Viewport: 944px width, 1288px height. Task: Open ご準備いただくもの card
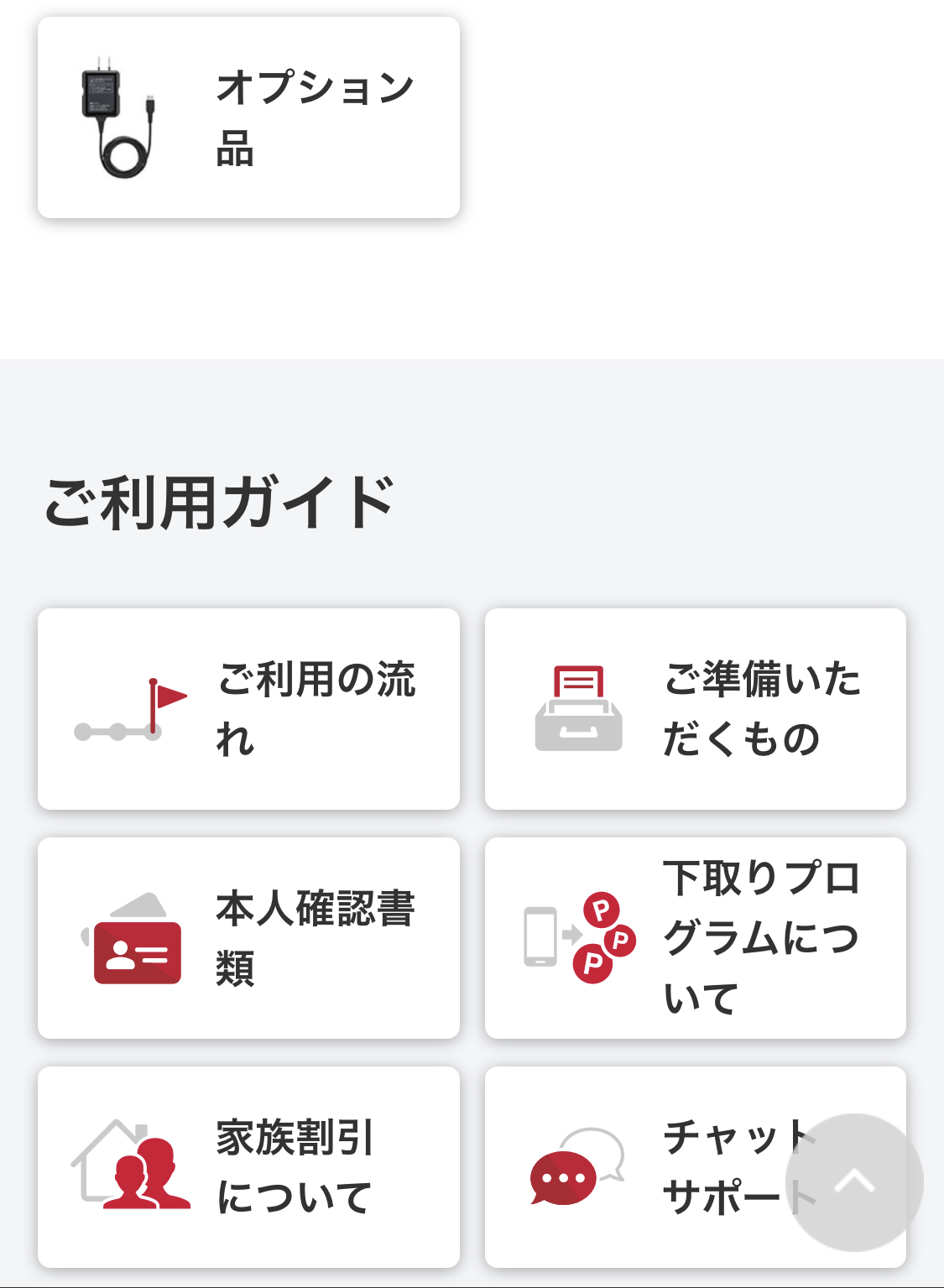pyautogui.click(x=695, y=709)
